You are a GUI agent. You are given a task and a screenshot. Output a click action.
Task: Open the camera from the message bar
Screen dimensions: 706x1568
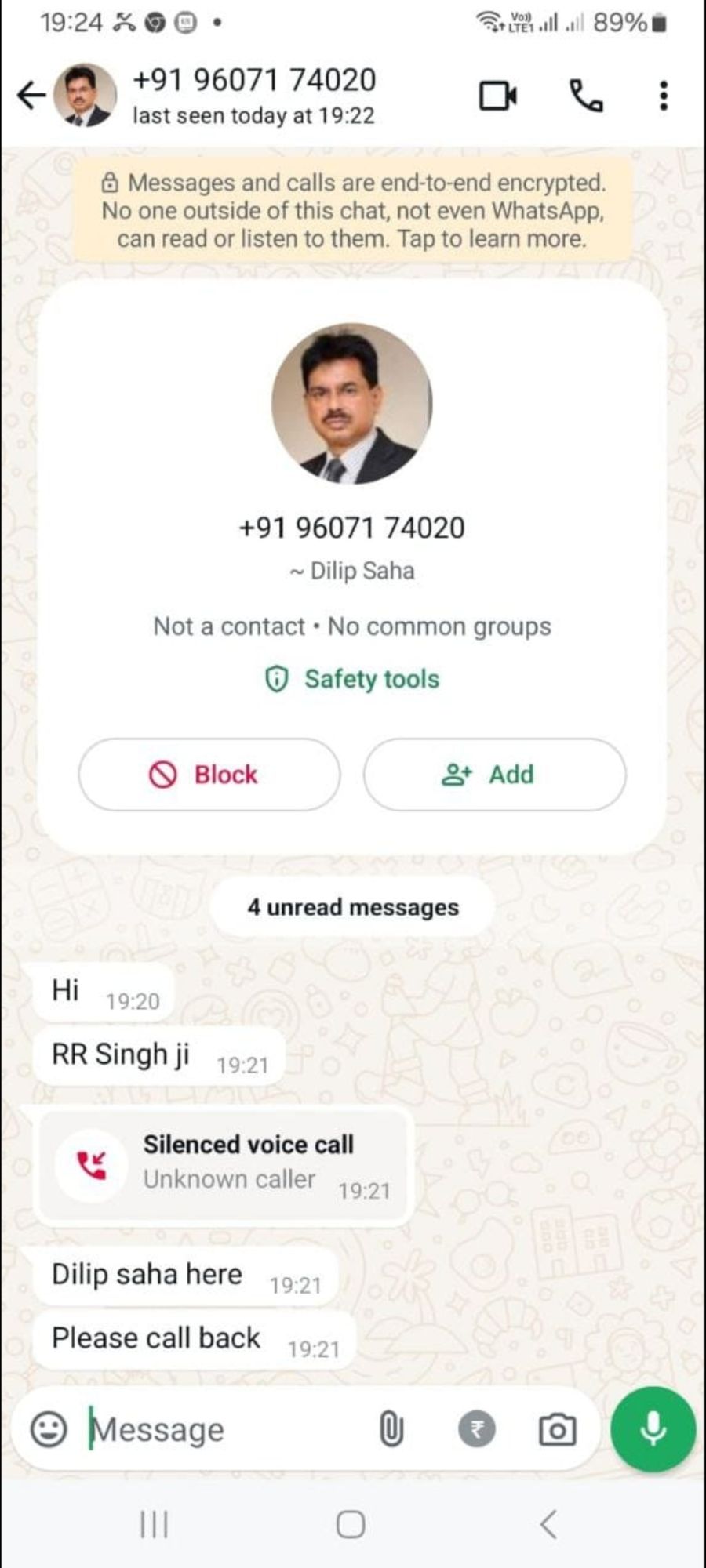[x=558, y=1429]
